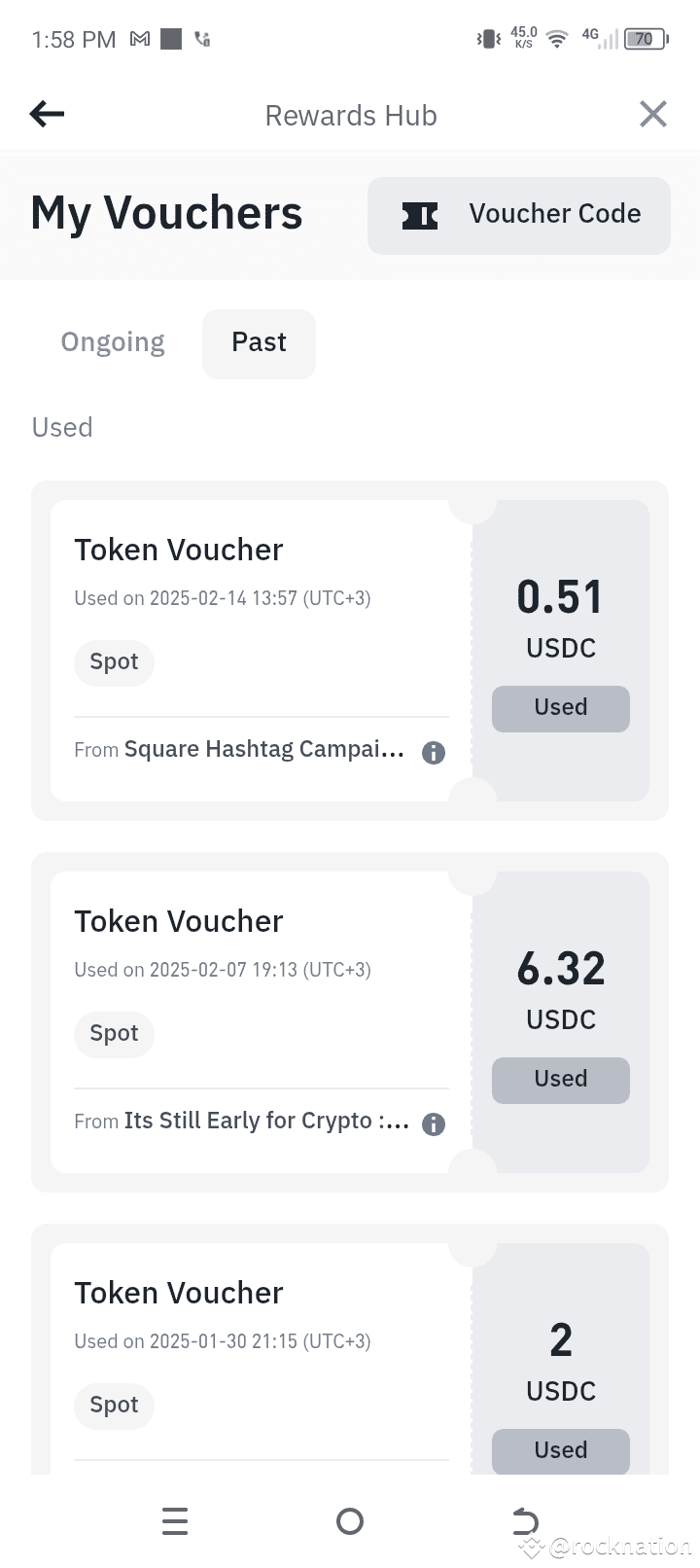Image resolution: width=700 pixels, height=1568 pixels.
Task: Tap the back arrow to leave Rewards Hub
Action: click(x=46, y=114)
